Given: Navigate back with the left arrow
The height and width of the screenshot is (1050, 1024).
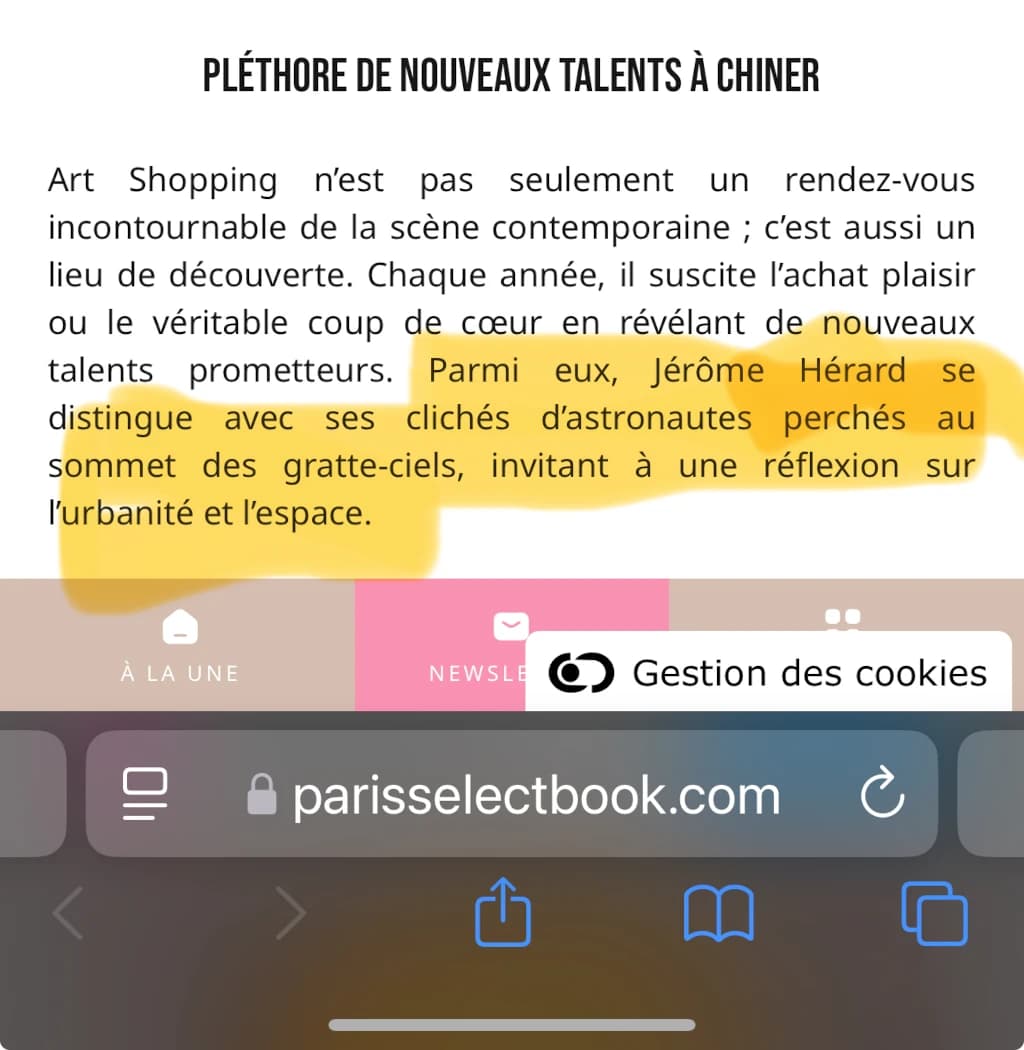Looking at the screenshot, I should (67, 912).
